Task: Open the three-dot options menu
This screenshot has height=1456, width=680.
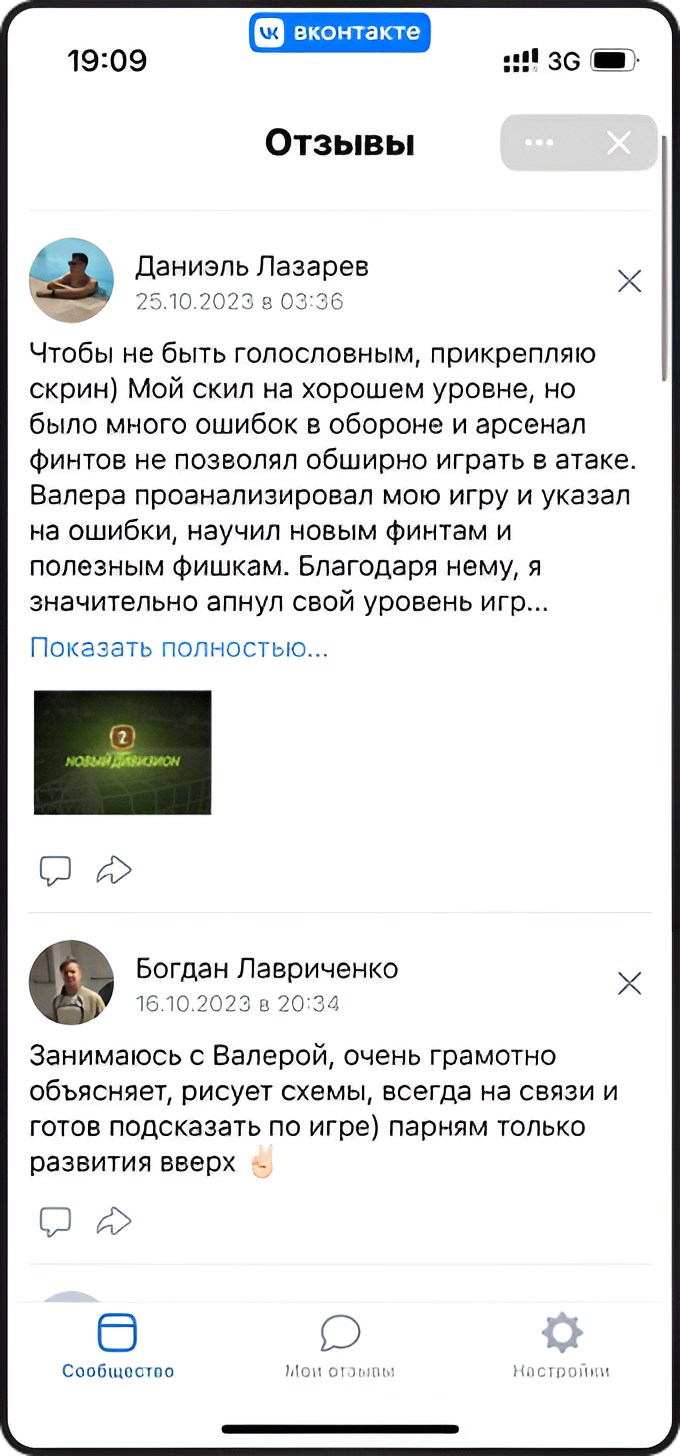Action: point(539,143)
